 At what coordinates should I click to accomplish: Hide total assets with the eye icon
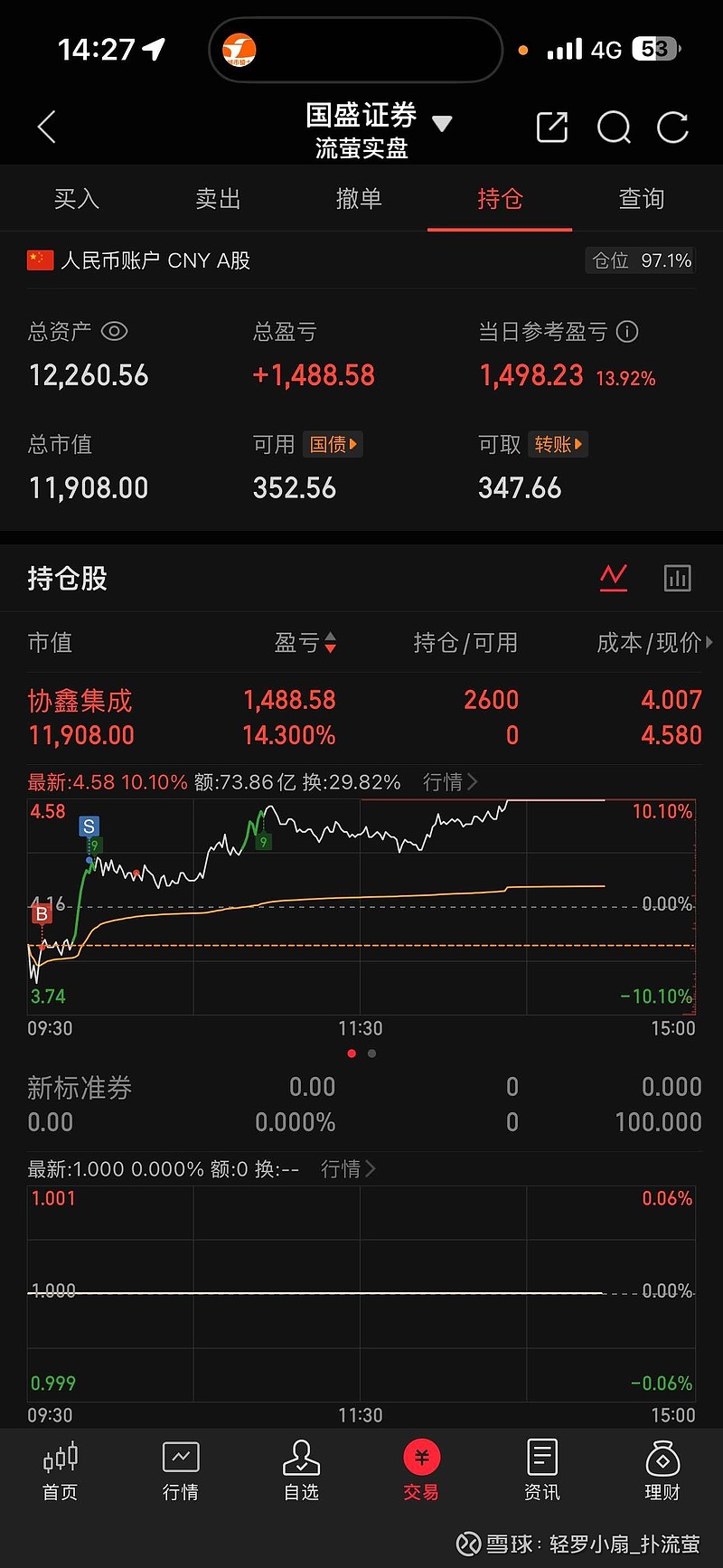pyautogui.click(x=114, y=332)
